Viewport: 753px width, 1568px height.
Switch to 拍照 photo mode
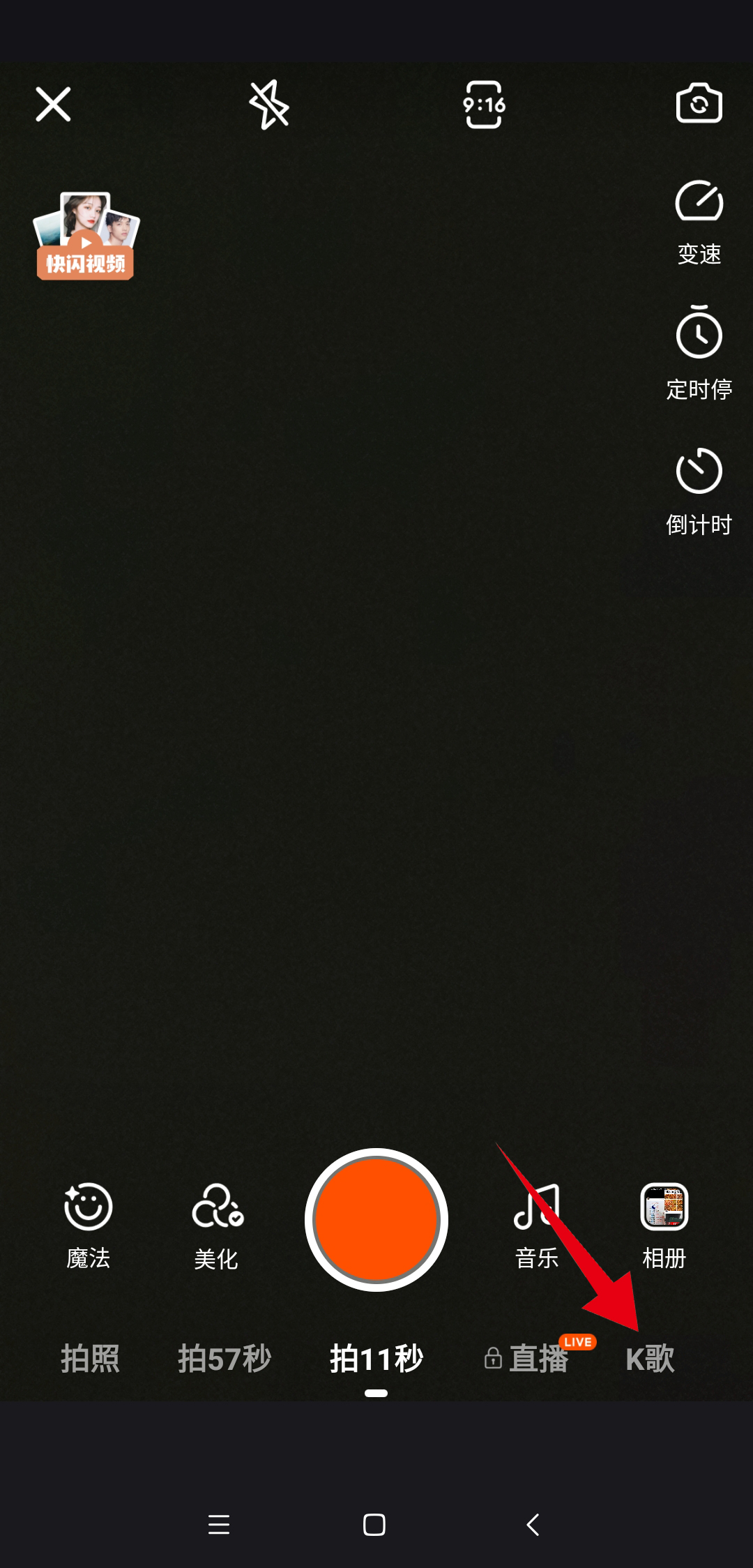[x=90, y=1359]
